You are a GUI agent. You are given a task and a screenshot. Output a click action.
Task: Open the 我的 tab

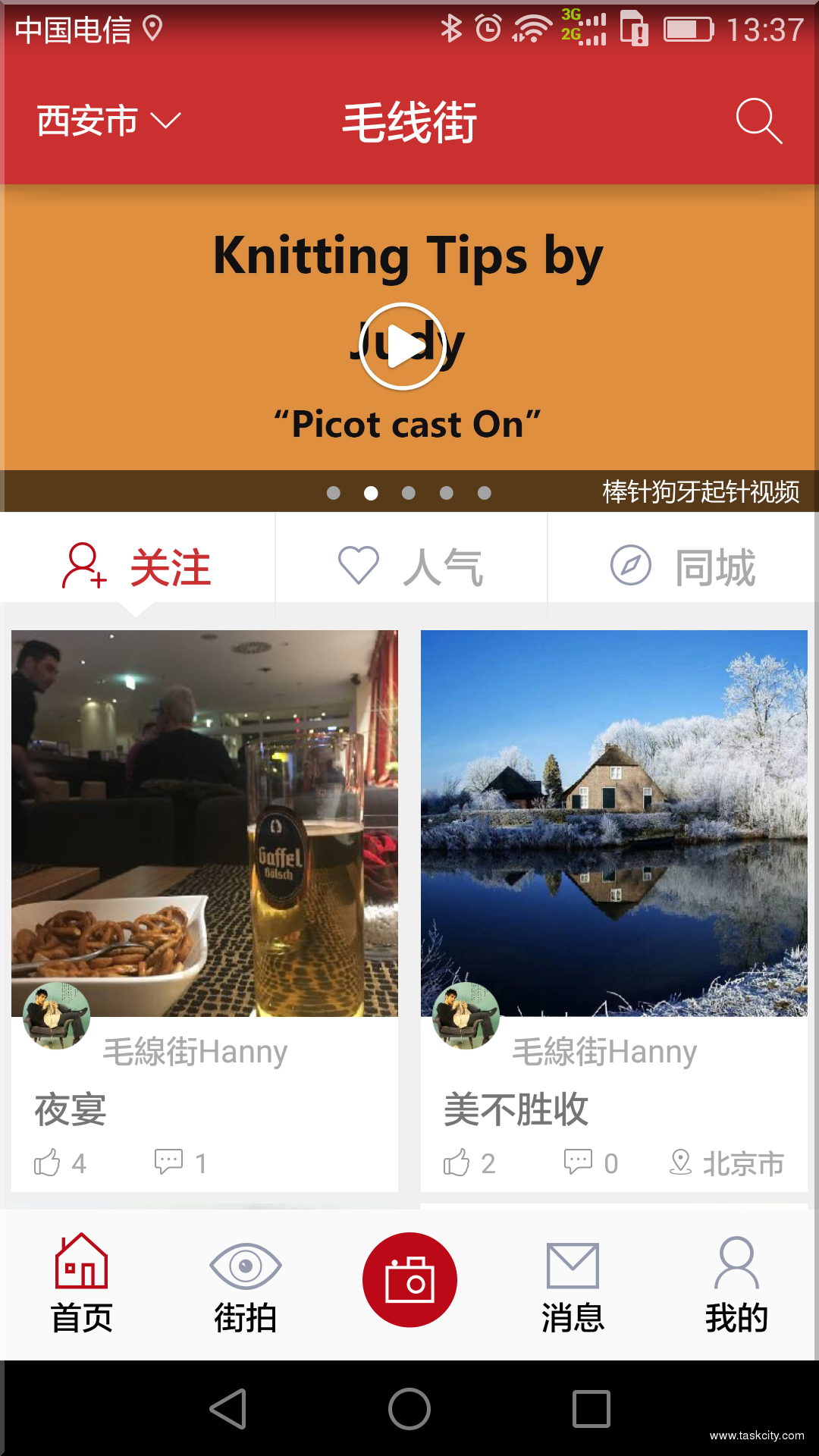pyautogui.click(x=736, y=1283)
